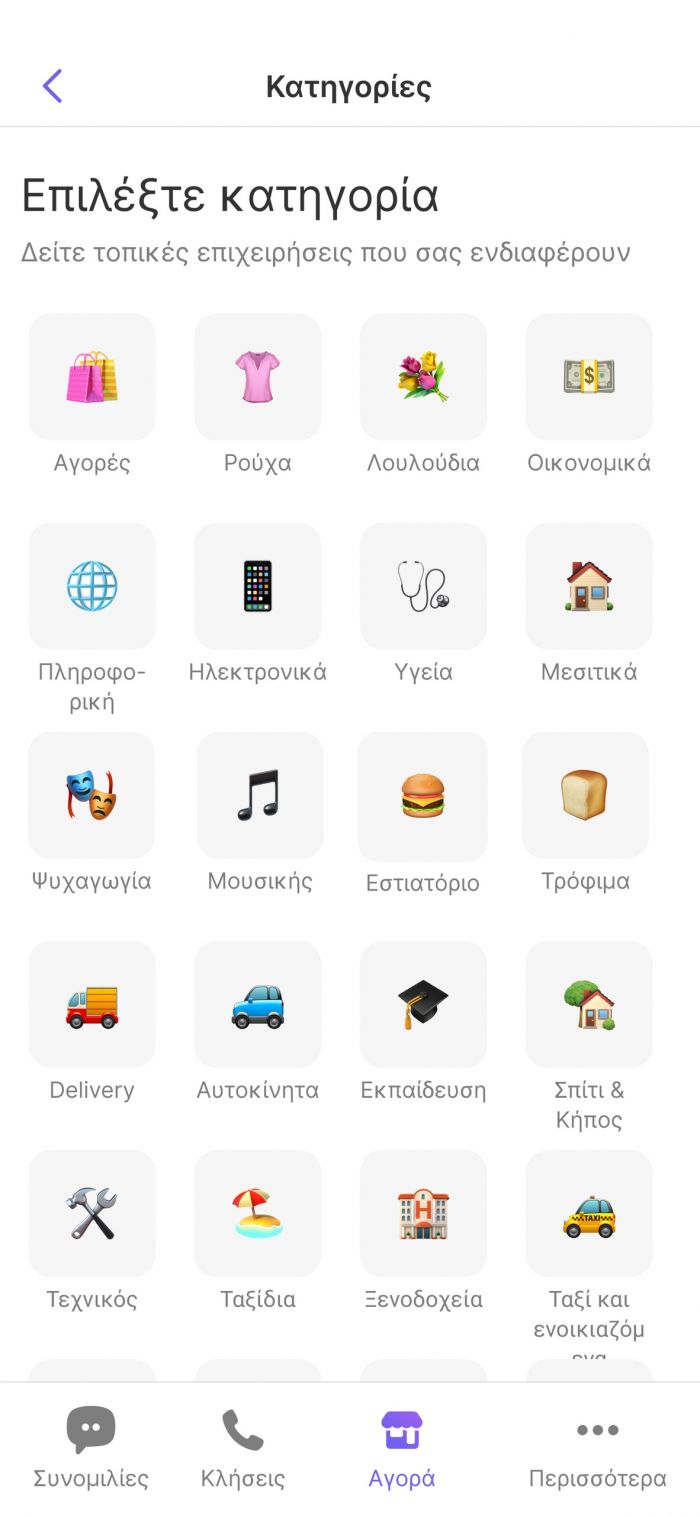
Task: Tap the Οικονομικά category tile
Action: pos(589,377)
